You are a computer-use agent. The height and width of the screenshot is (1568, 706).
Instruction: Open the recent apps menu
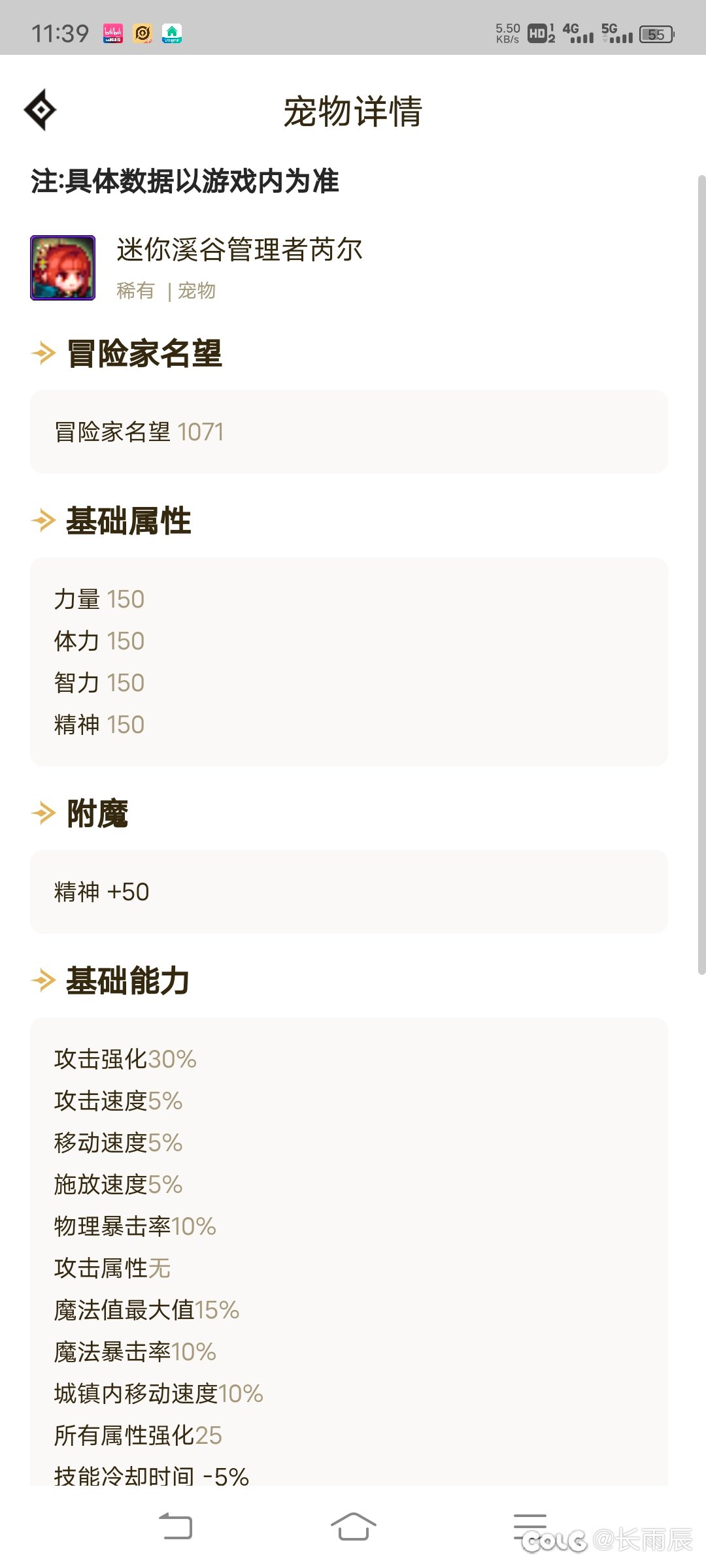(x=529, y=1527)
